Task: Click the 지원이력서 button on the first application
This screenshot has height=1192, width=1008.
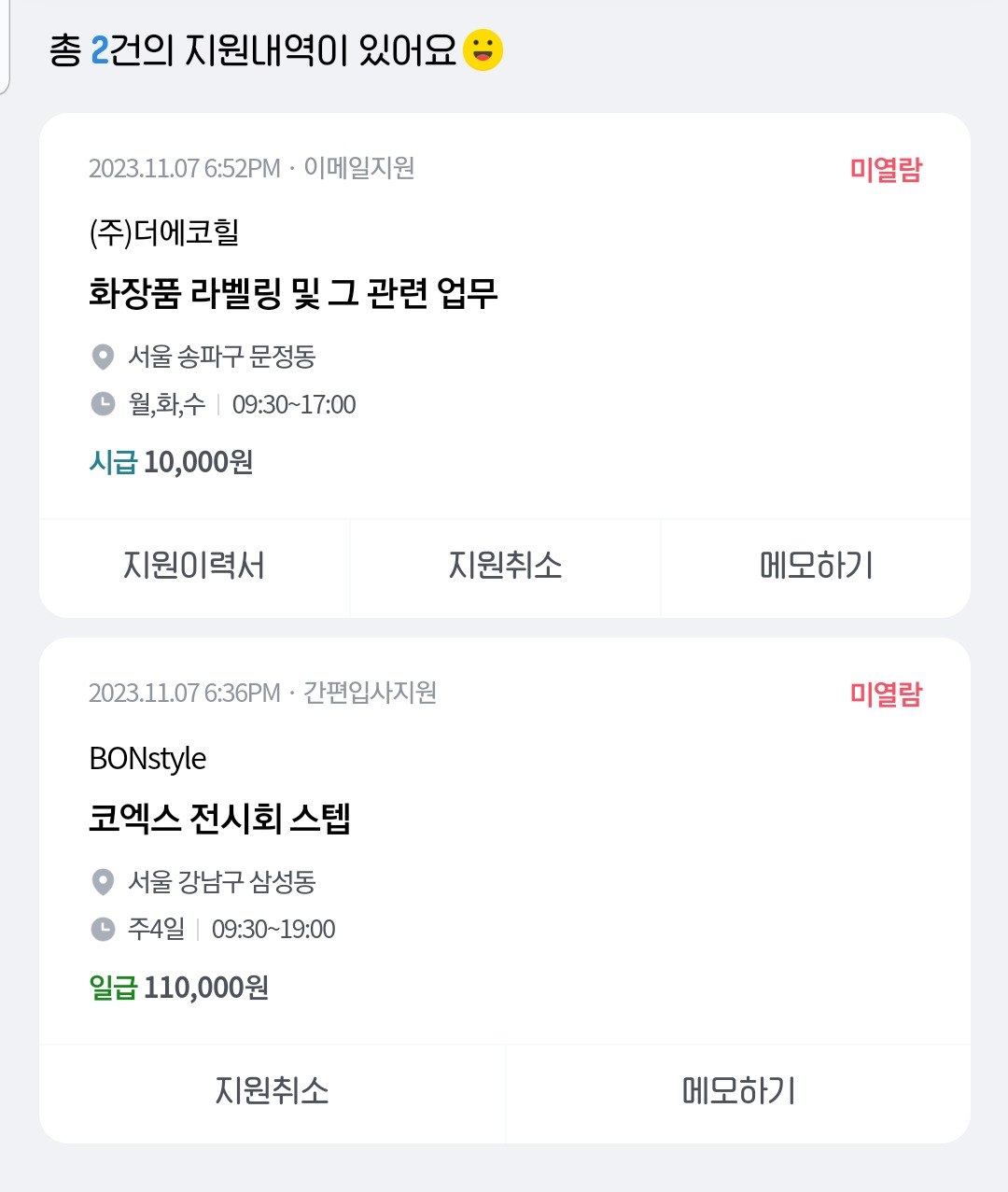Action: (x=193, y=567)
